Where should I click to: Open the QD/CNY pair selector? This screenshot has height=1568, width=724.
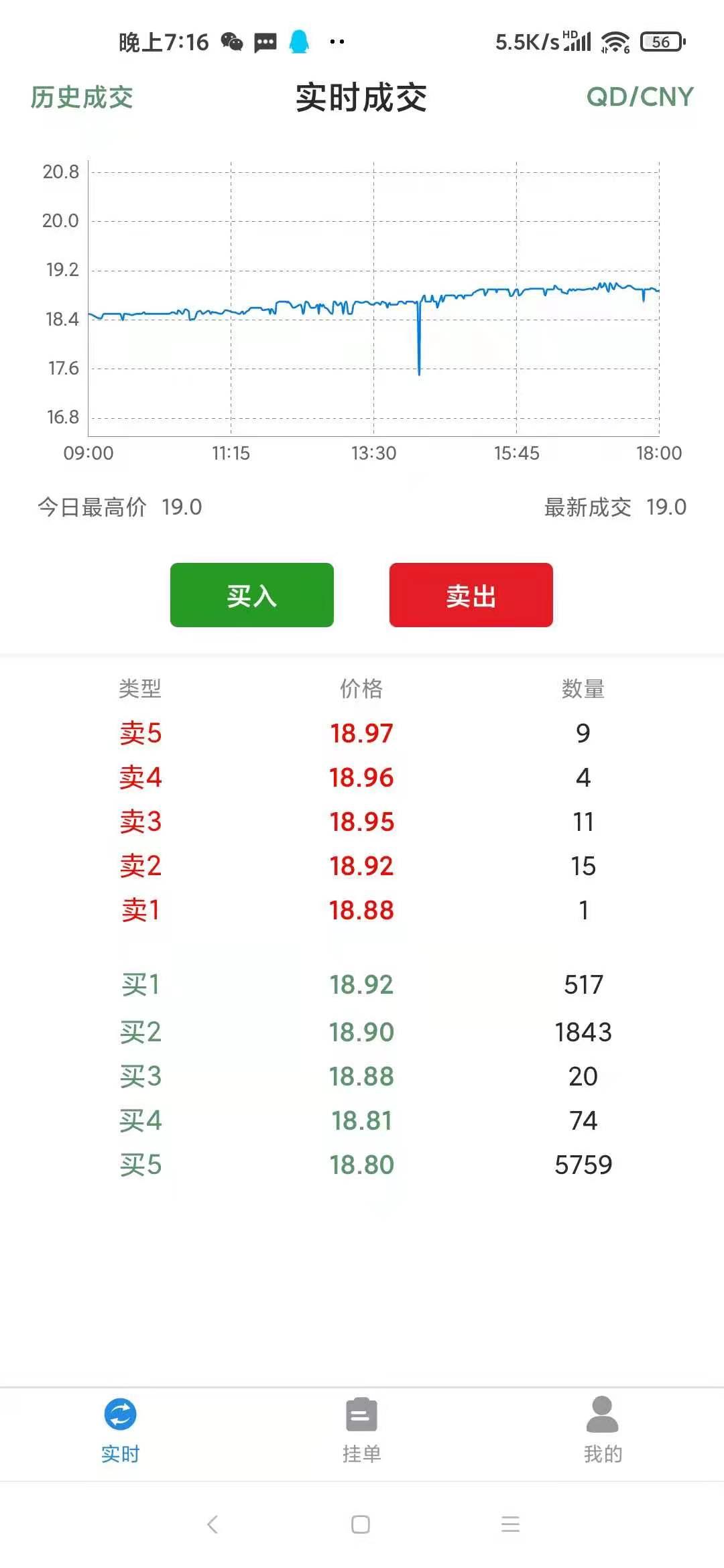click(x=640, y=97)
